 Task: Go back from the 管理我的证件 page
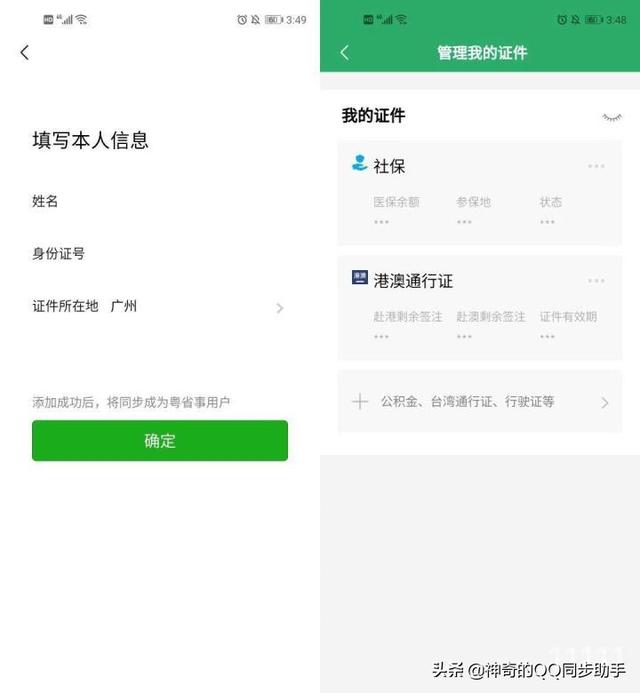tap(345, 53)
